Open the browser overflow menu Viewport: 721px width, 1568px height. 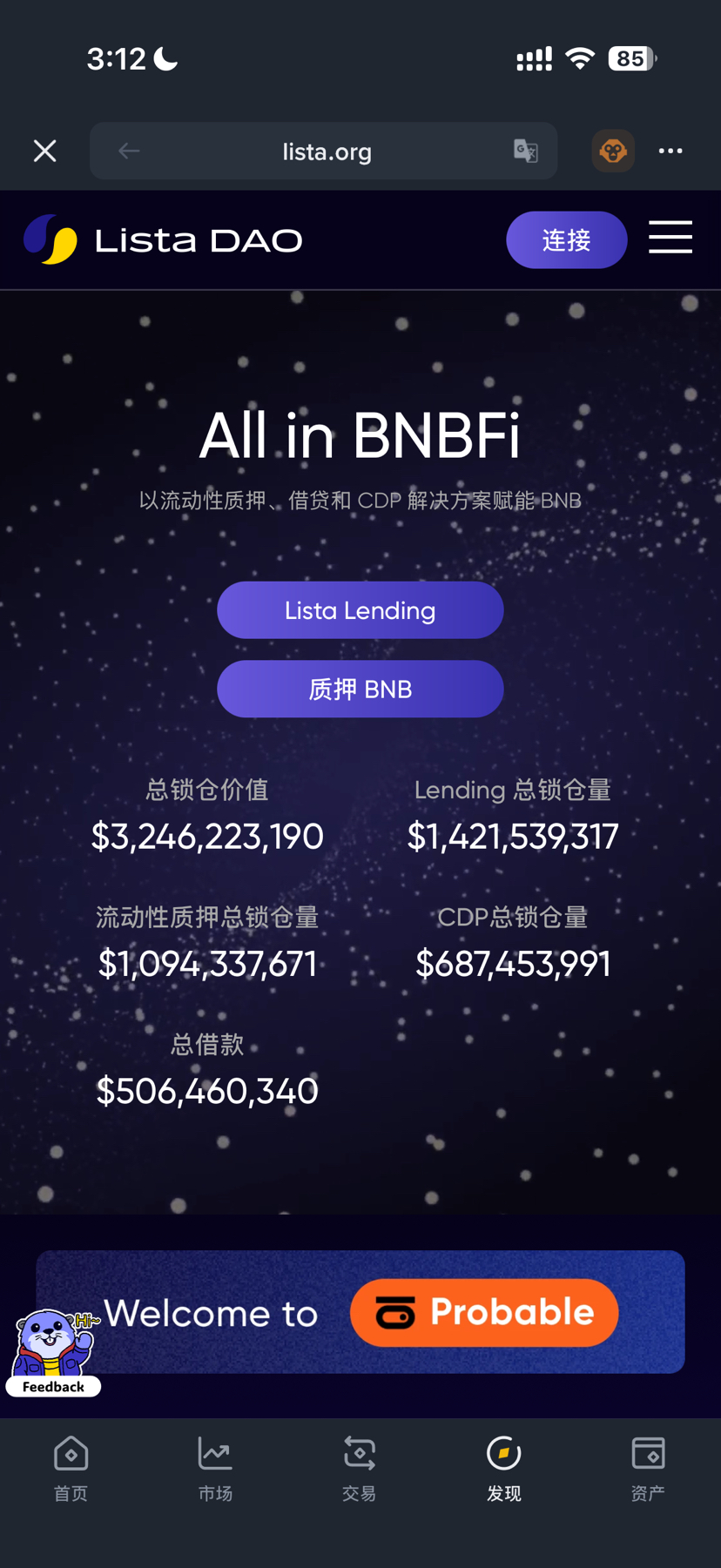pos(670,151)
